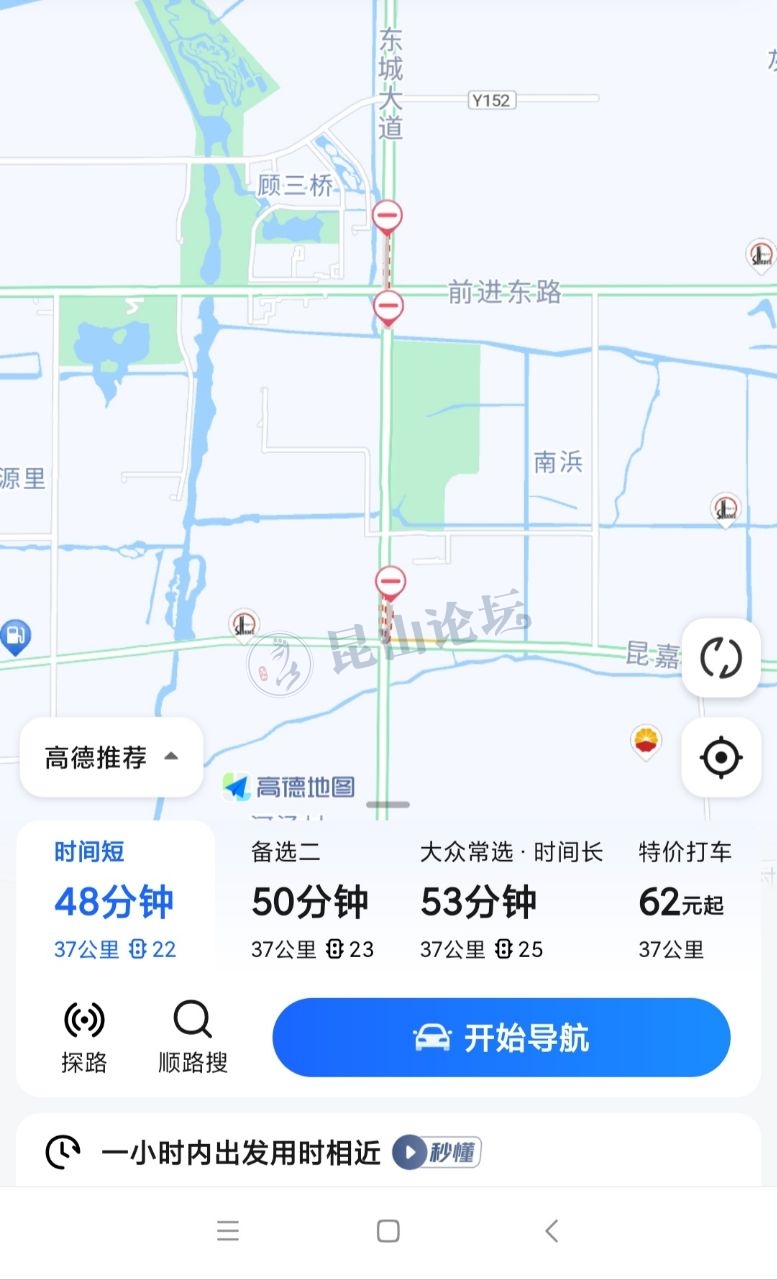This screenshot has width=777, height=1280.
Task: Go to the home screen via system button
Action: pos(388,1231)
